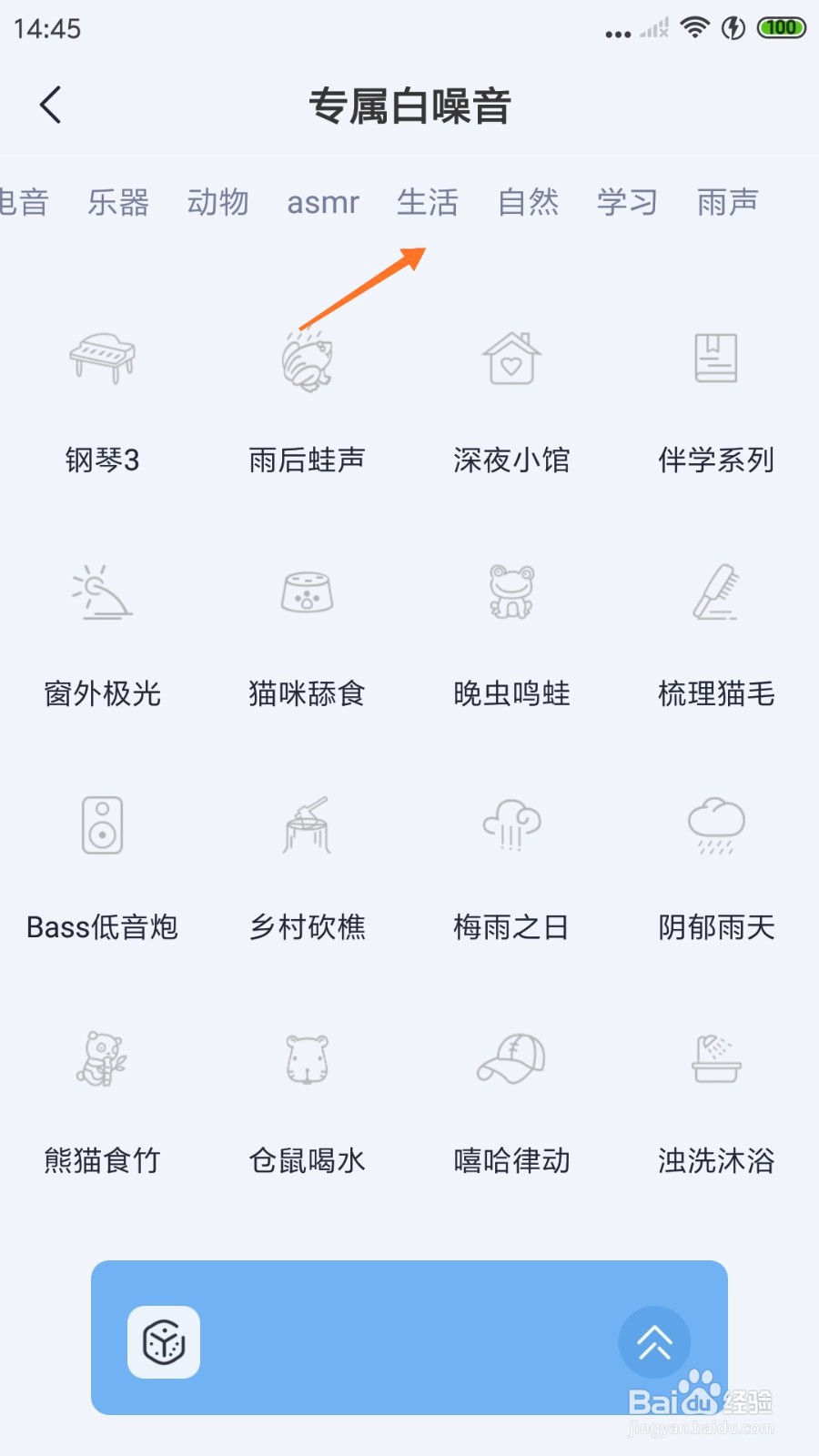Viewport: 819px width, 1456px height.
Task: Open the asmr category tab
Action: point(323,202)
